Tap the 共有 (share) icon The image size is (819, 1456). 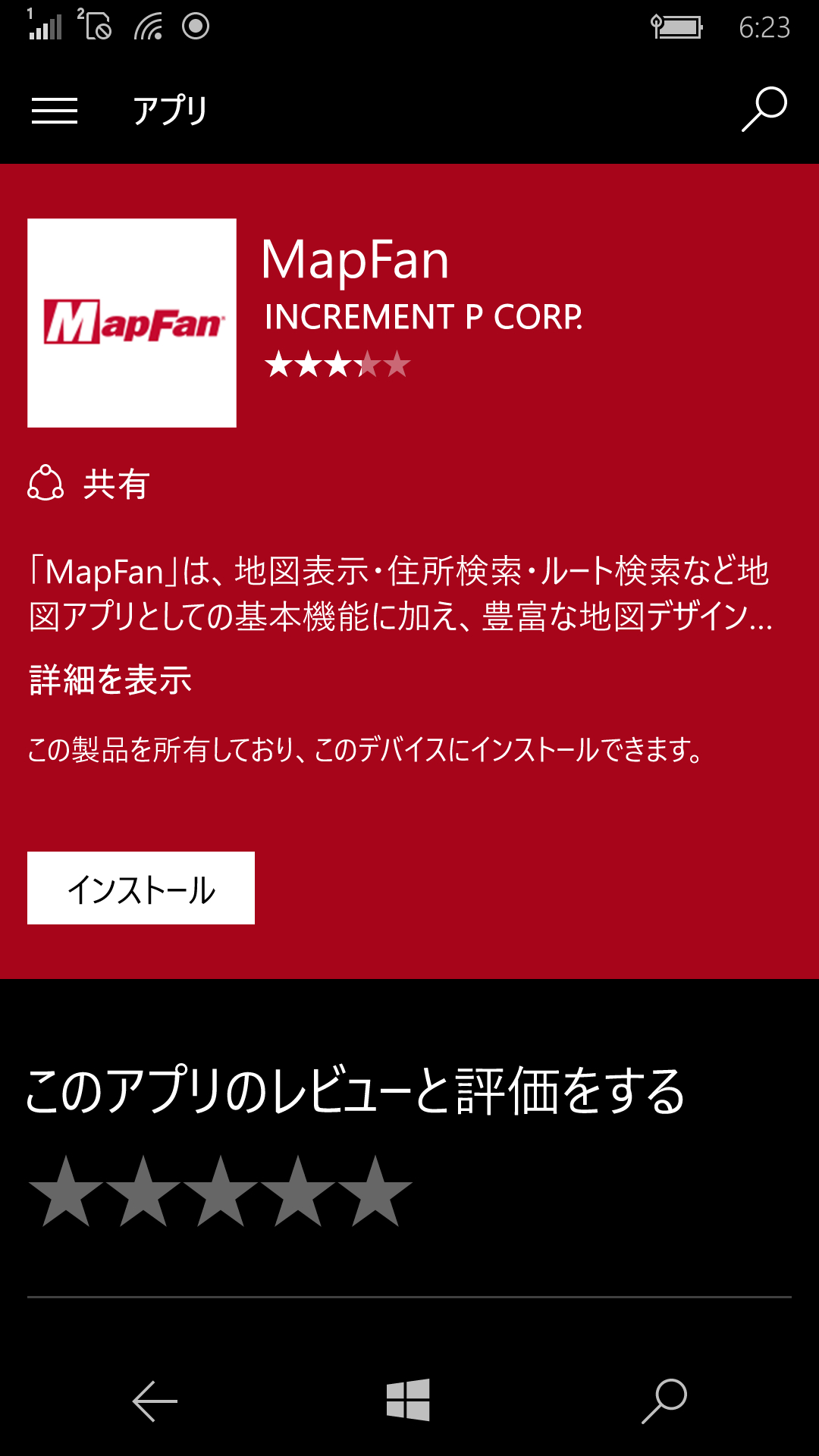pyautogui.click(x=47, y=483)
